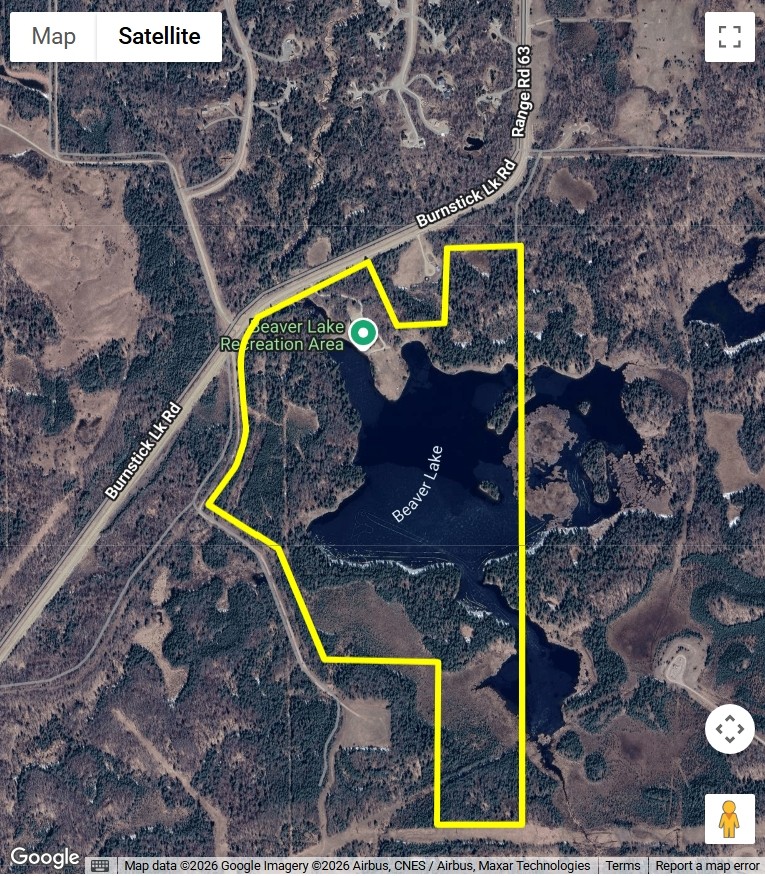Switch to the Map view
Viewport: 765px width, 876px height.
pyautogui.click(x=54, y=36)
